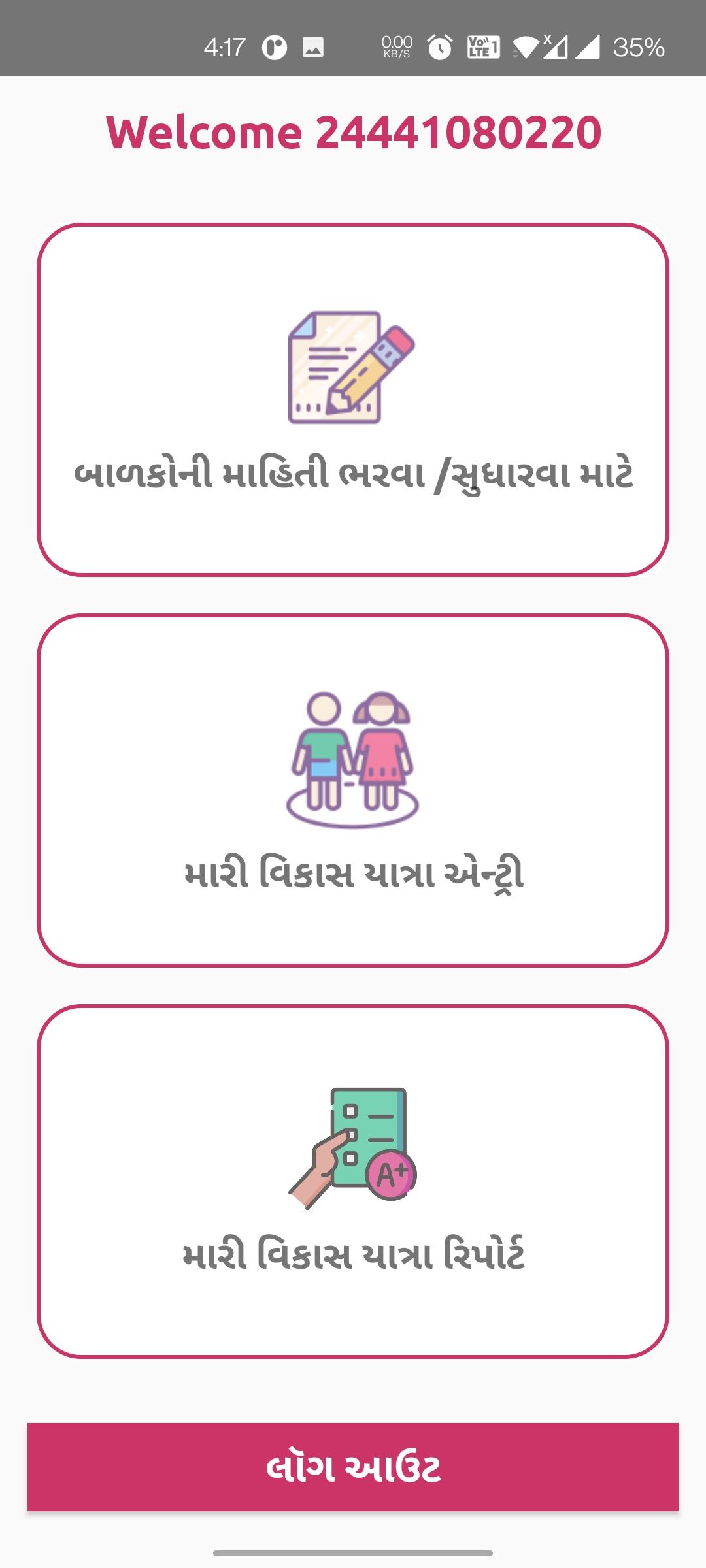This screenshot has height=1568, width=706.
Task: Tap the alarm clock status bar icon
Action: (x=439, y=47)
